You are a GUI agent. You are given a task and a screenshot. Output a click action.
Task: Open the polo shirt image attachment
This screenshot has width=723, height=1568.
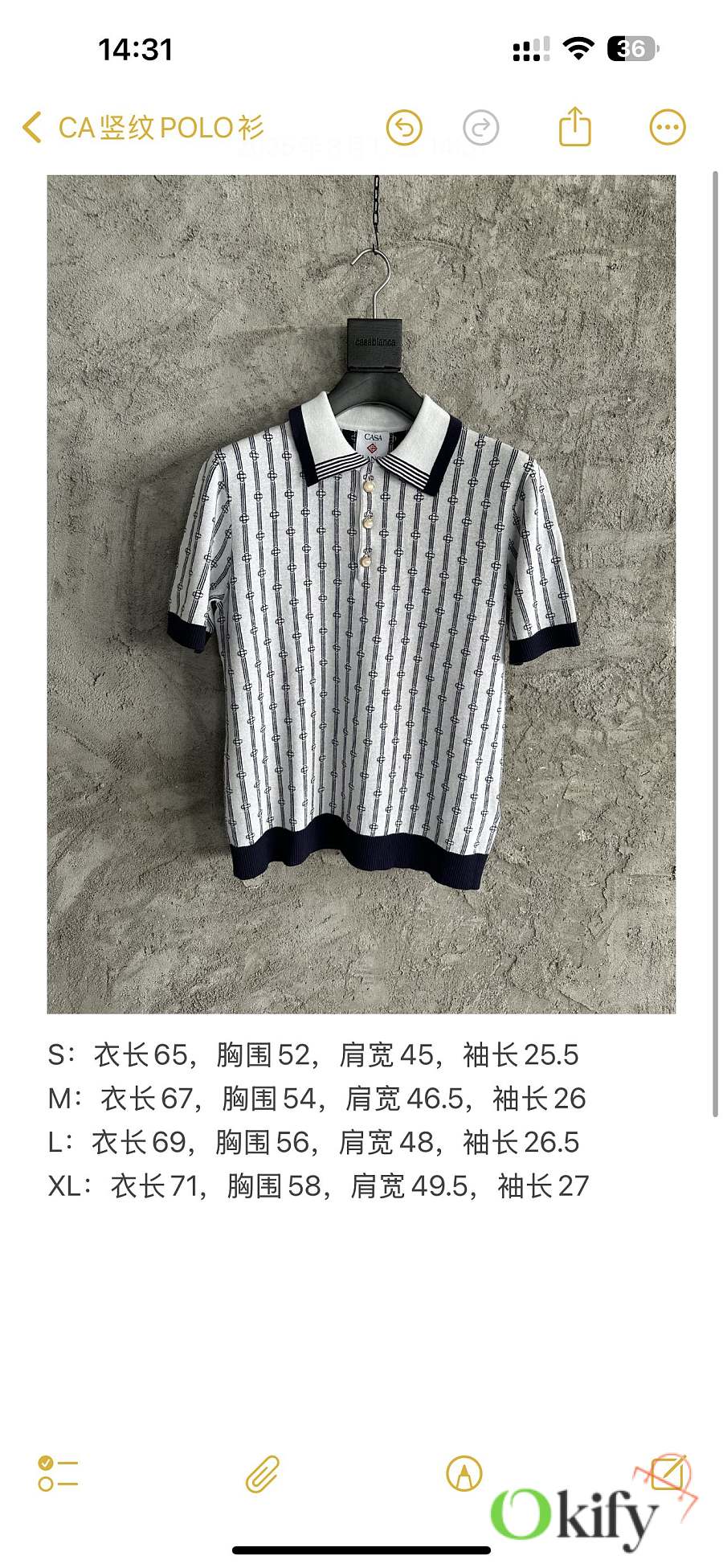tap(361, 593)
